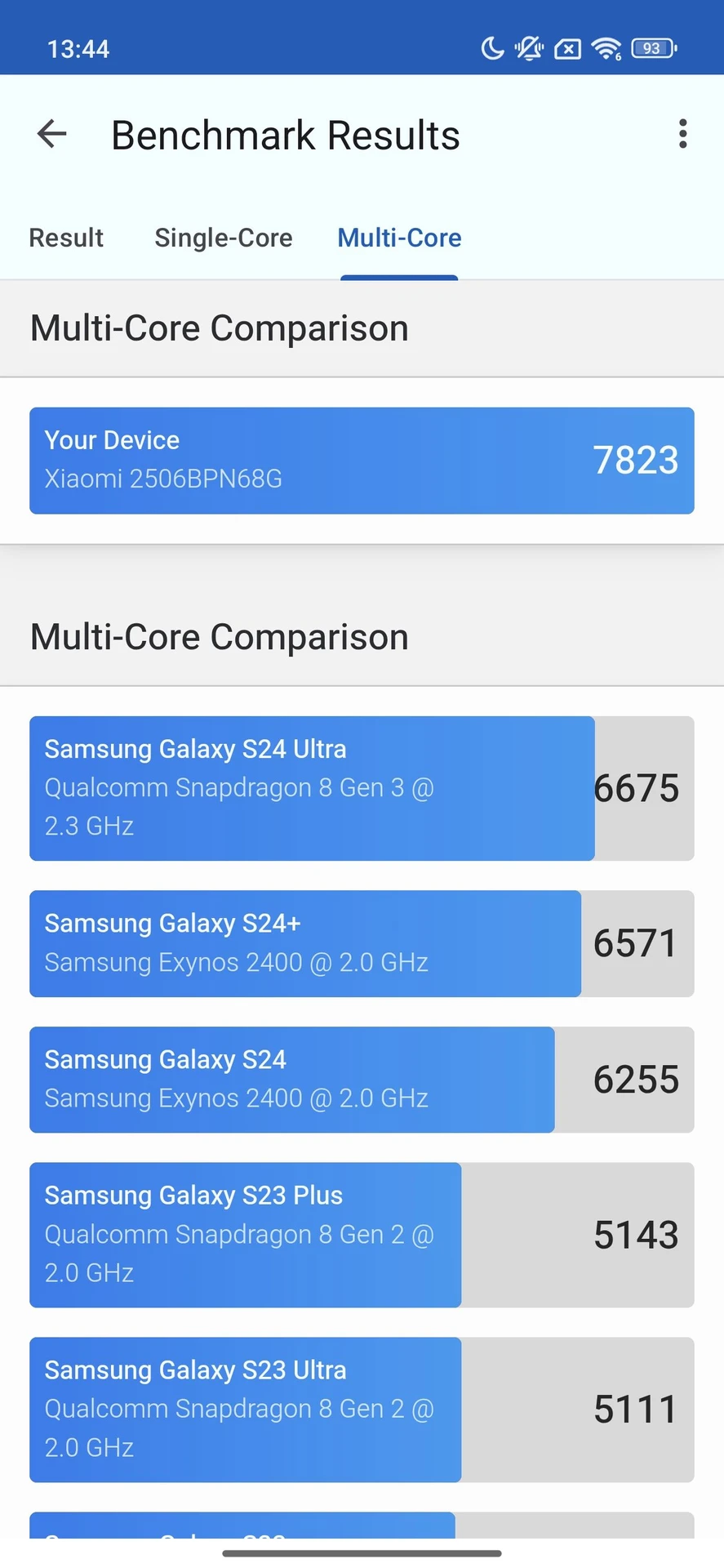Select the Multi-Core tab
724x1568 pixels.
point(399,238)
